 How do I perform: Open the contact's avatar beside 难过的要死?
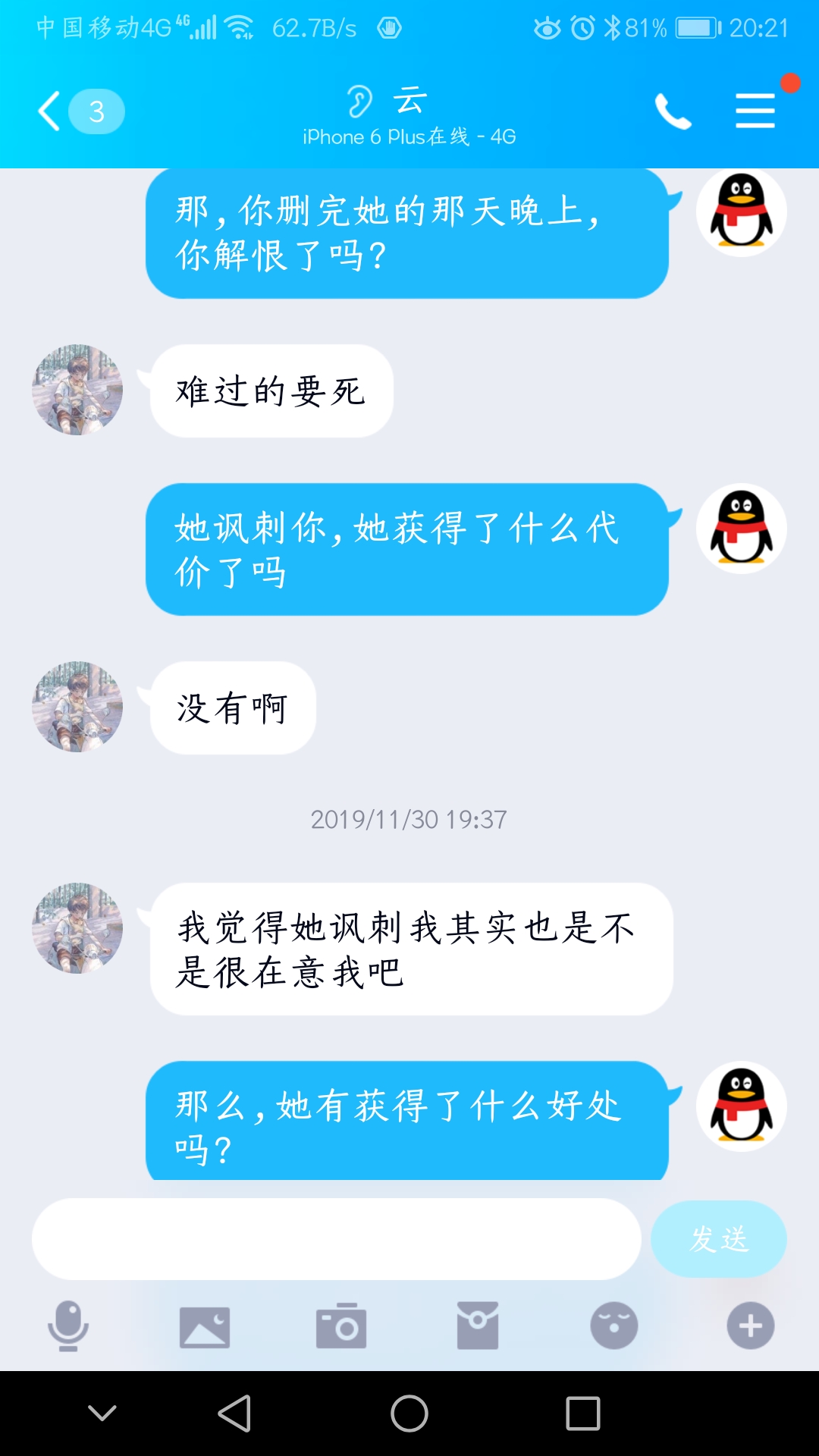77,390
